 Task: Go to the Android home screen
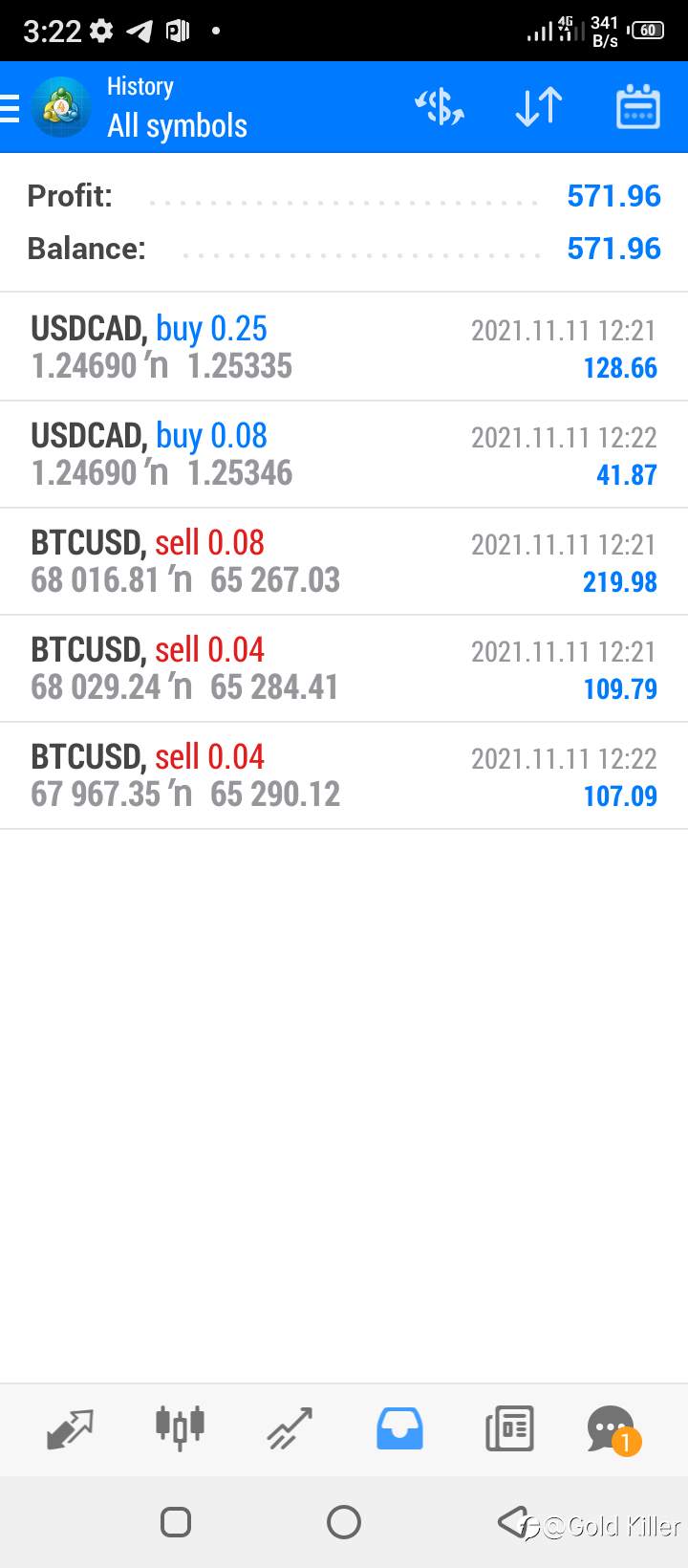[x=344, y=1522]
